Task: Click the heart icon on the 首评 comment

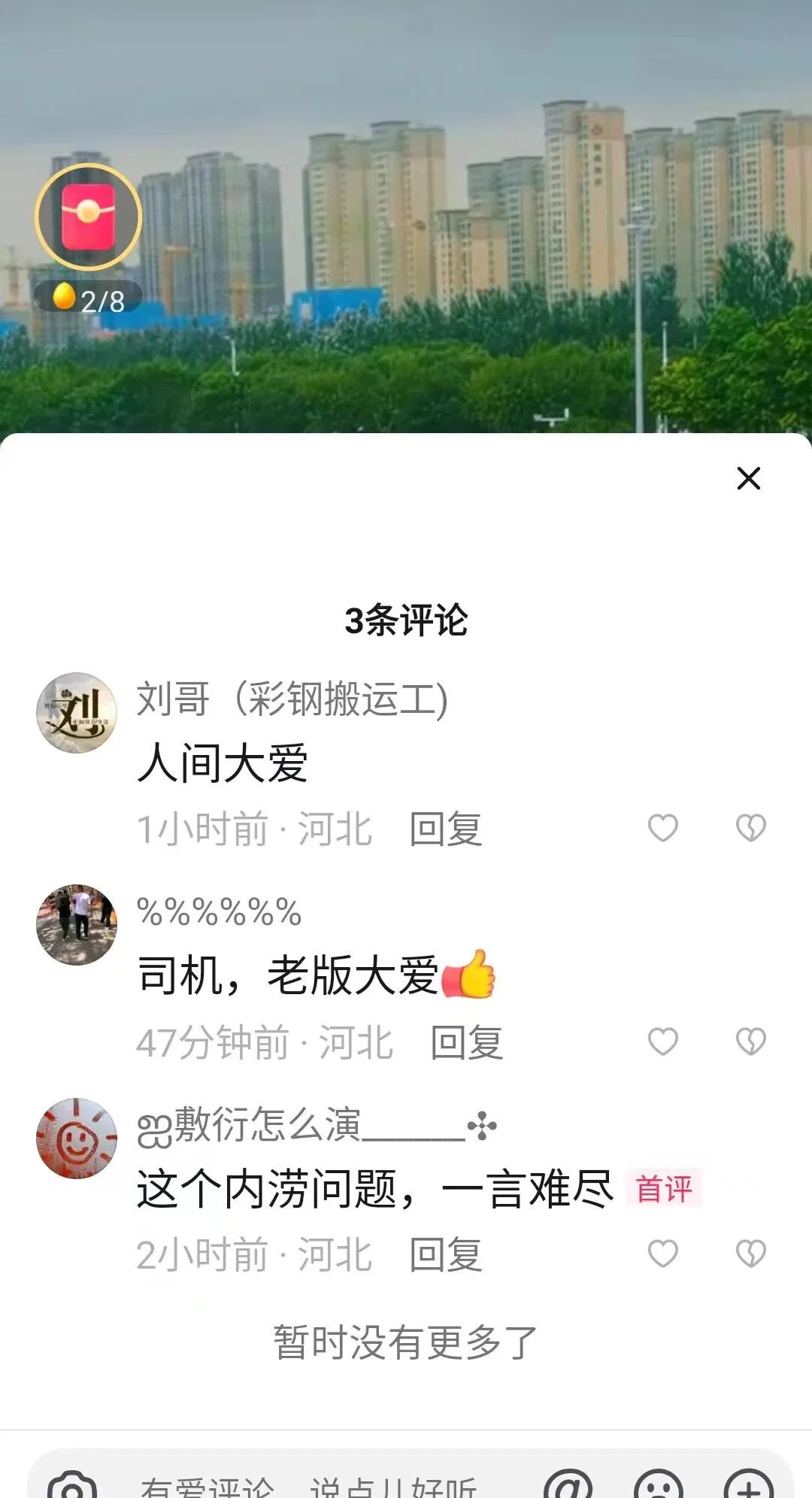Action: 665,1252
